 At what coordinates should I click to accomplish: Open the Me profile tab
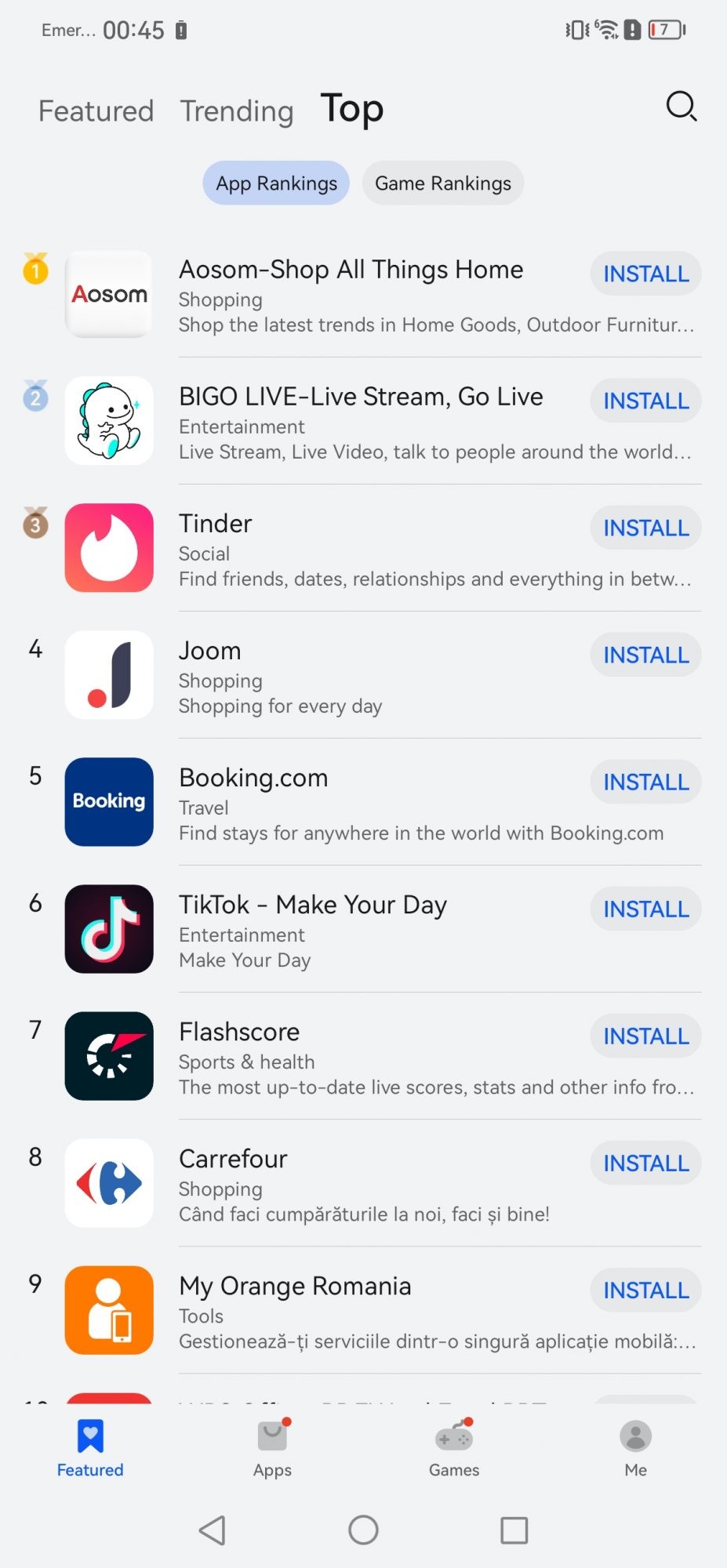click(x=635, y=1449)
